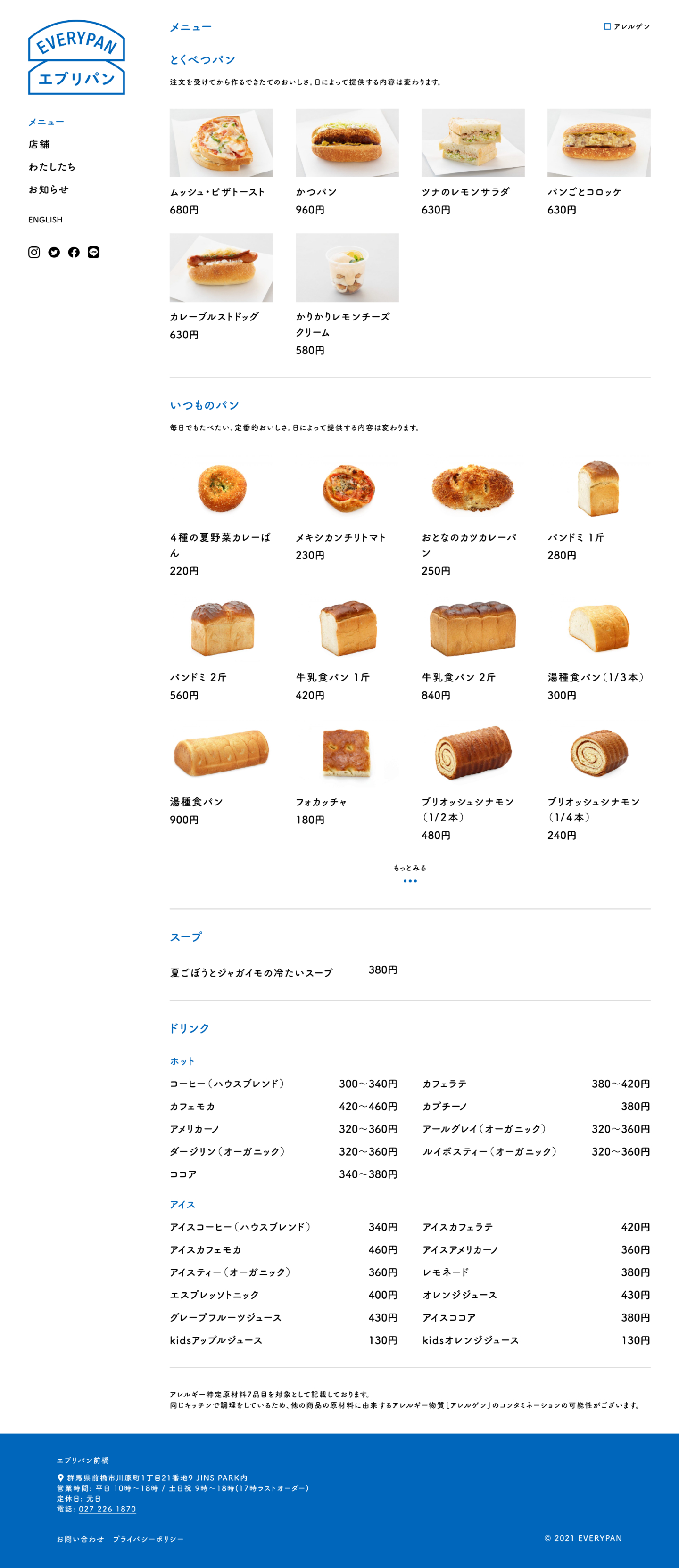
Task: View メキシカンチリトマト bread
Action: pyautogui.click(x=347, y=489)
